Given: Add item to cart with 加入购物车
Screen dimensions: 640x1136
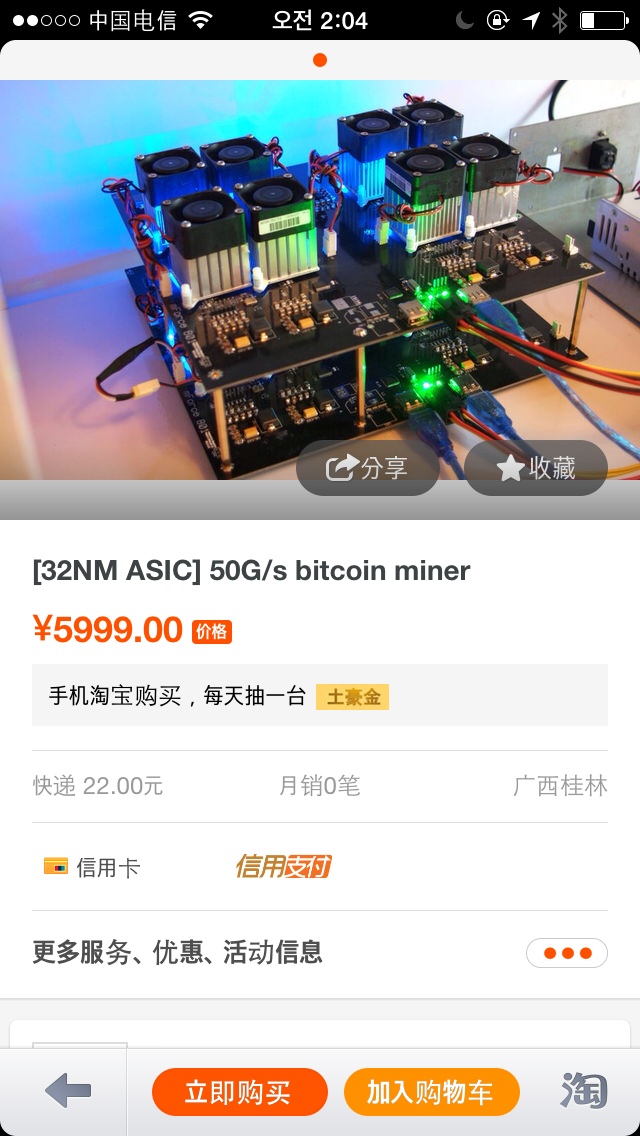Looking at the screenshot, I should pos(431,1092).
